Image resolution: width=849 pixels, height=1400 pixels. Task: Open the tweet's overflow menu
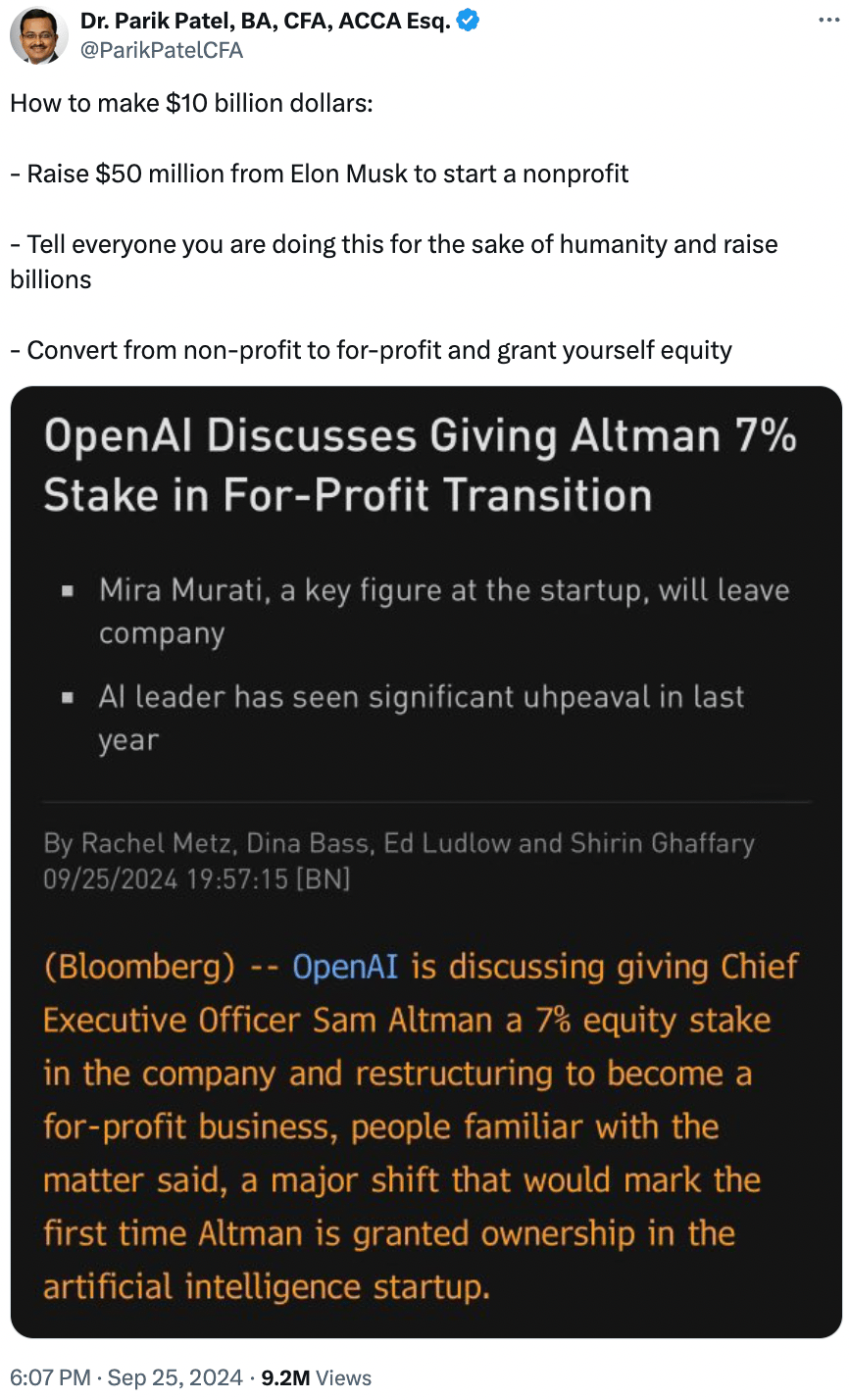827,21
